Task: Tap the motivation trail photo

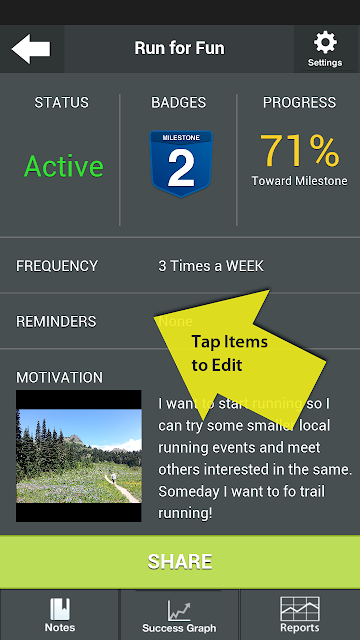Action: point(79,456)
